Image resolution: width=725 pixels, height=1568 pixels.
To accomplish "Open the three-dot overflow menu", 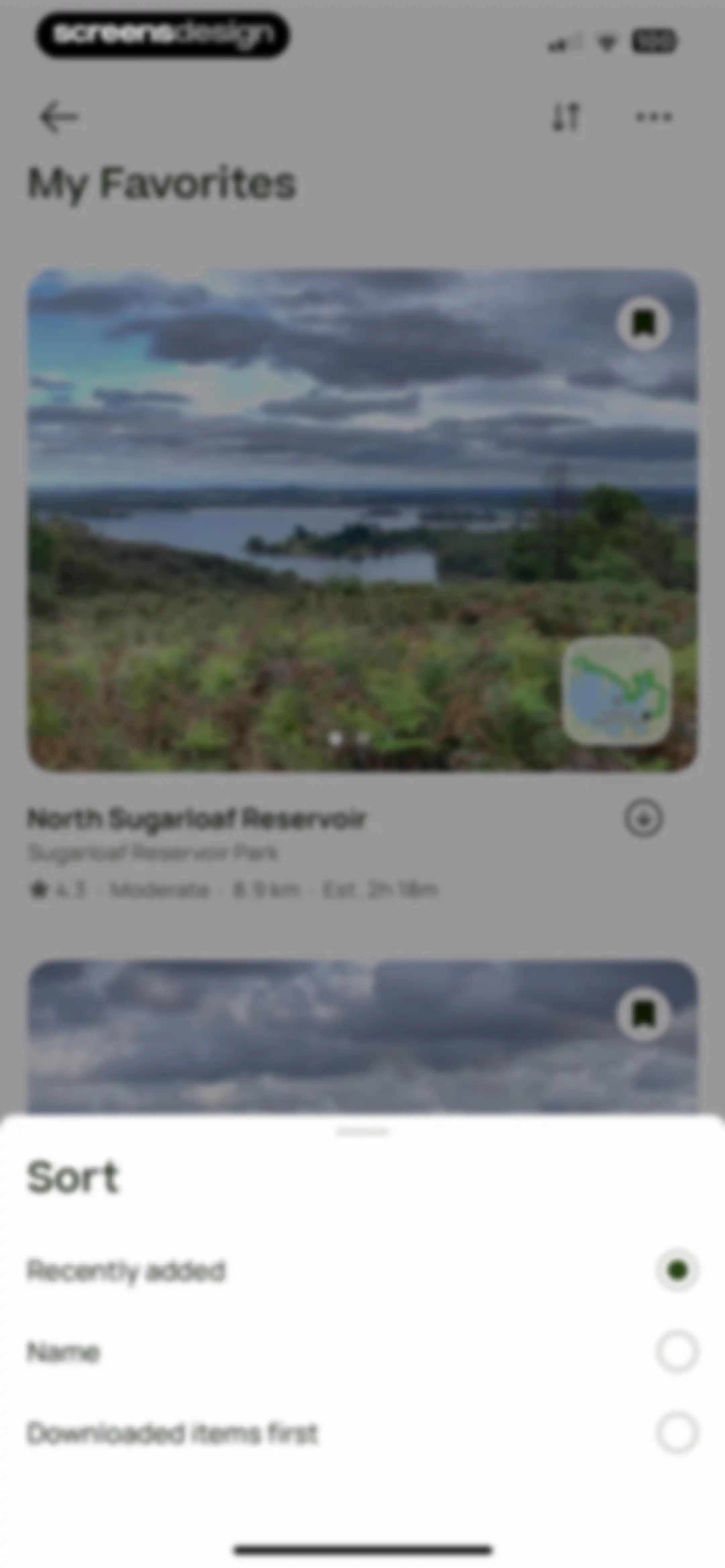I will click(654, 117).
